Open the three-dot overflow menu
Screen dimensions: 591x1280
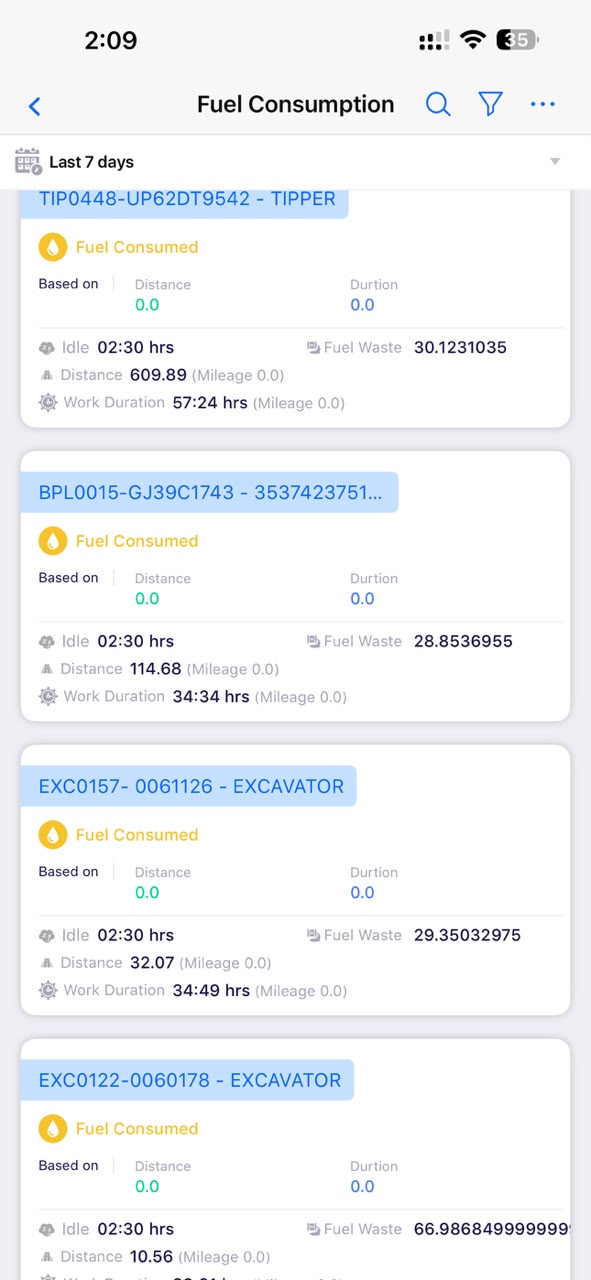[x=543, y=104]
